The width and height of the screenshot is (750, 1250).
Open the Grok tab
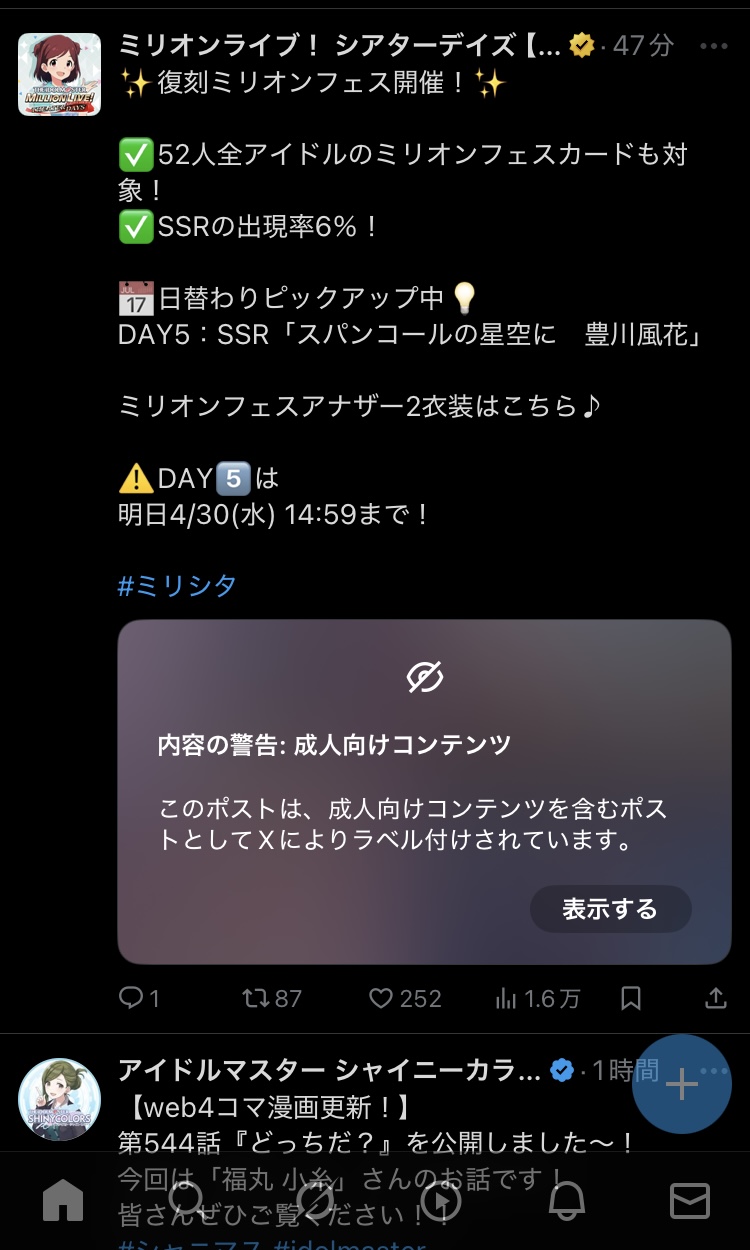(314, 1201)
